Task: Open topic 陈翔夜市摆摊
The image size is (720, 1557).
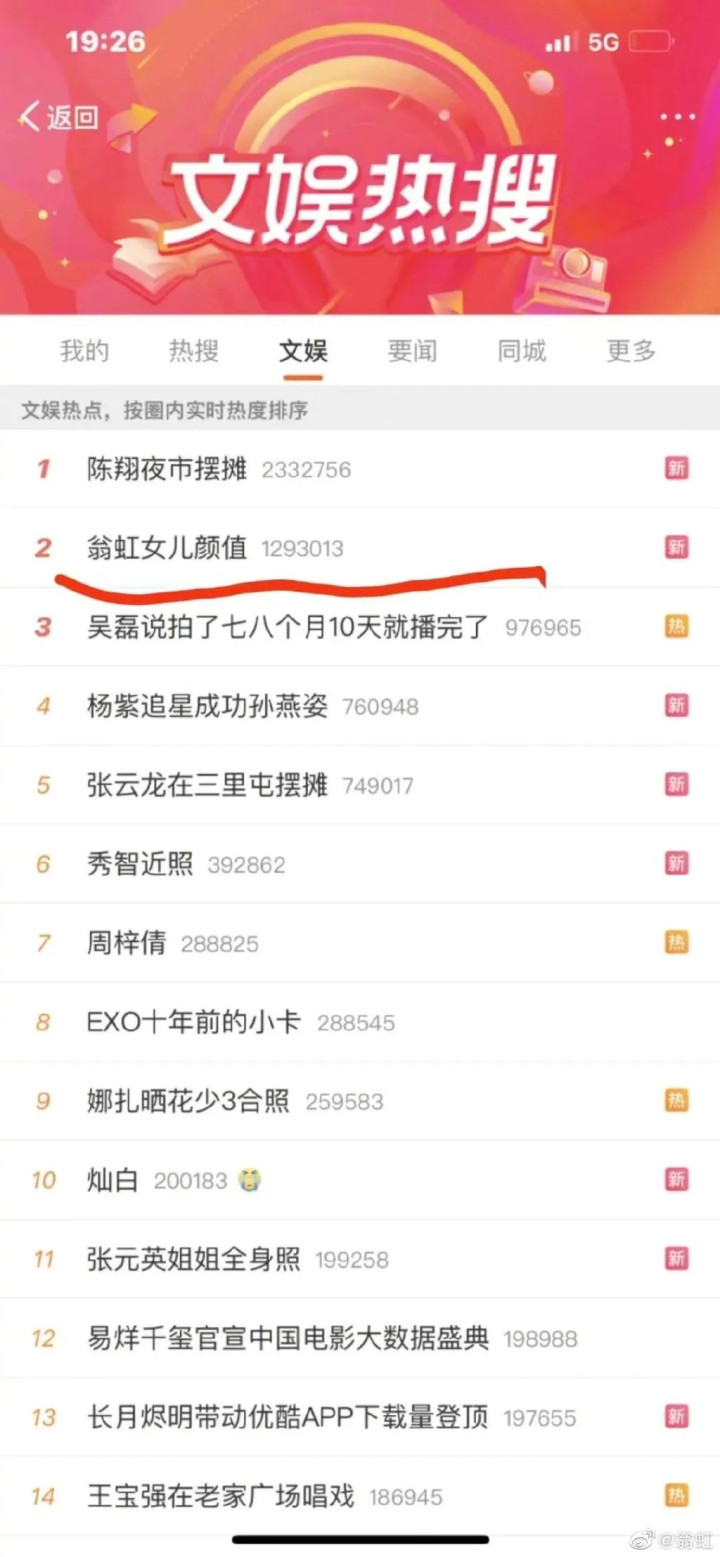Action: click(167, 469)
